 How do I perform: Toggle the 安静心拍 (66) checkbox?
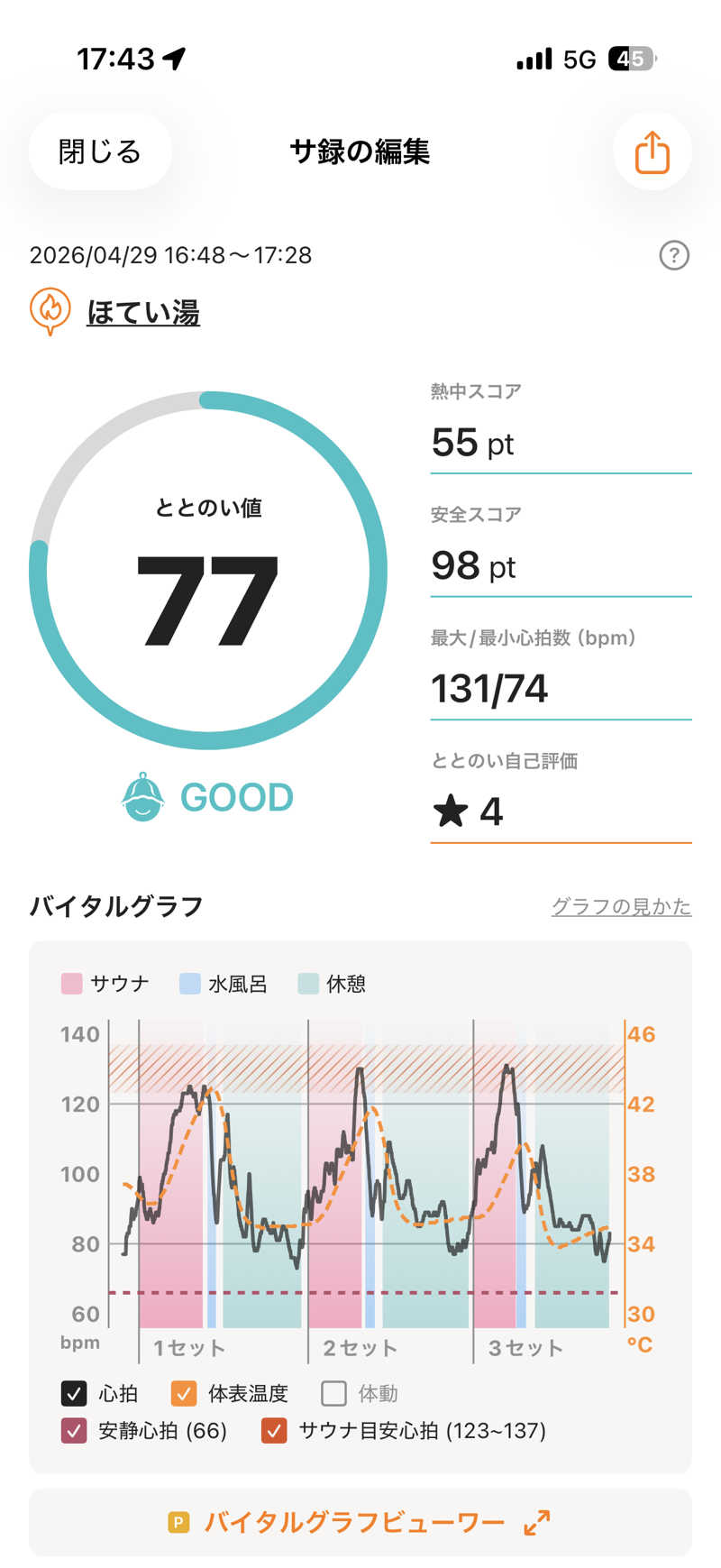pos(74,1430)
